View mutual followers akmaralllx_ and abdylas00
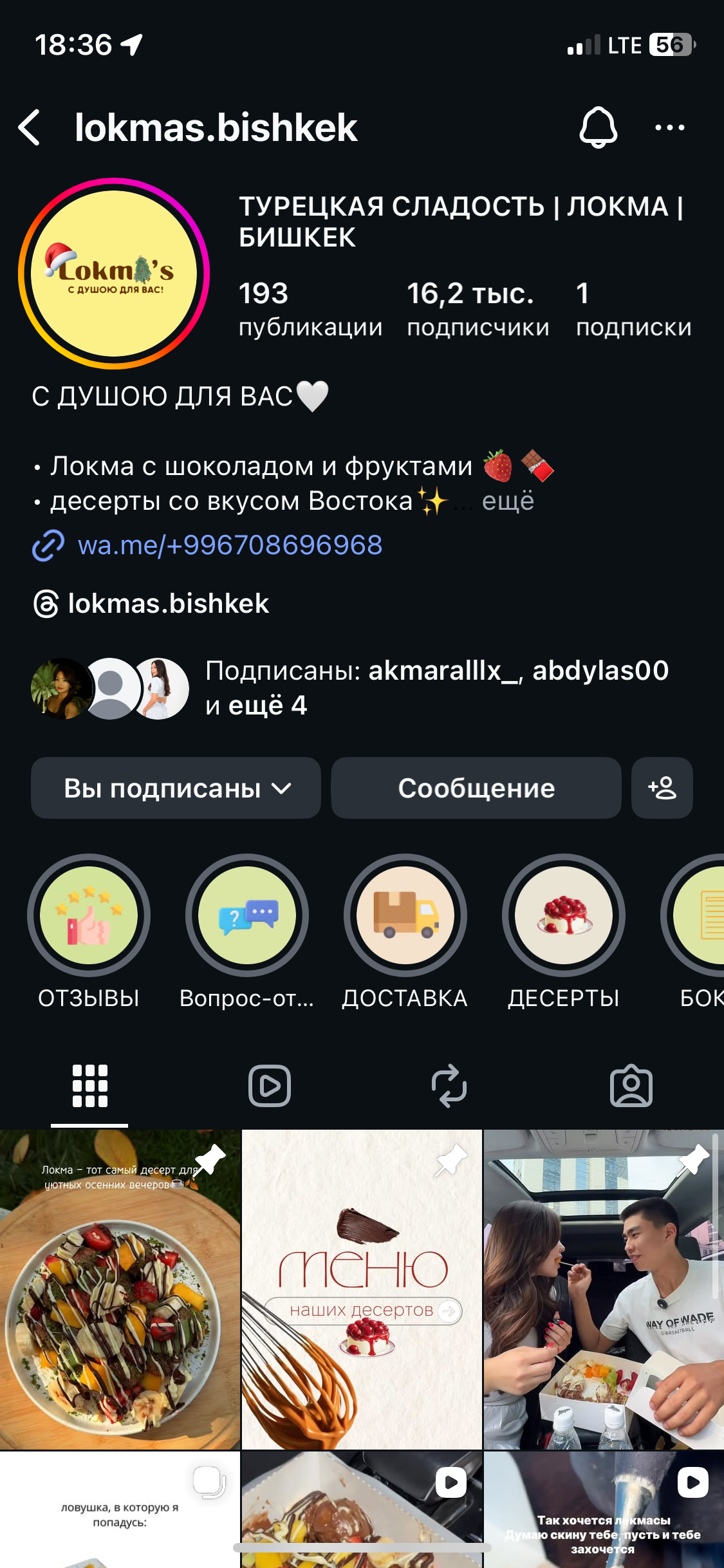Screen dimensions: 724x1568 pos(436,687)
